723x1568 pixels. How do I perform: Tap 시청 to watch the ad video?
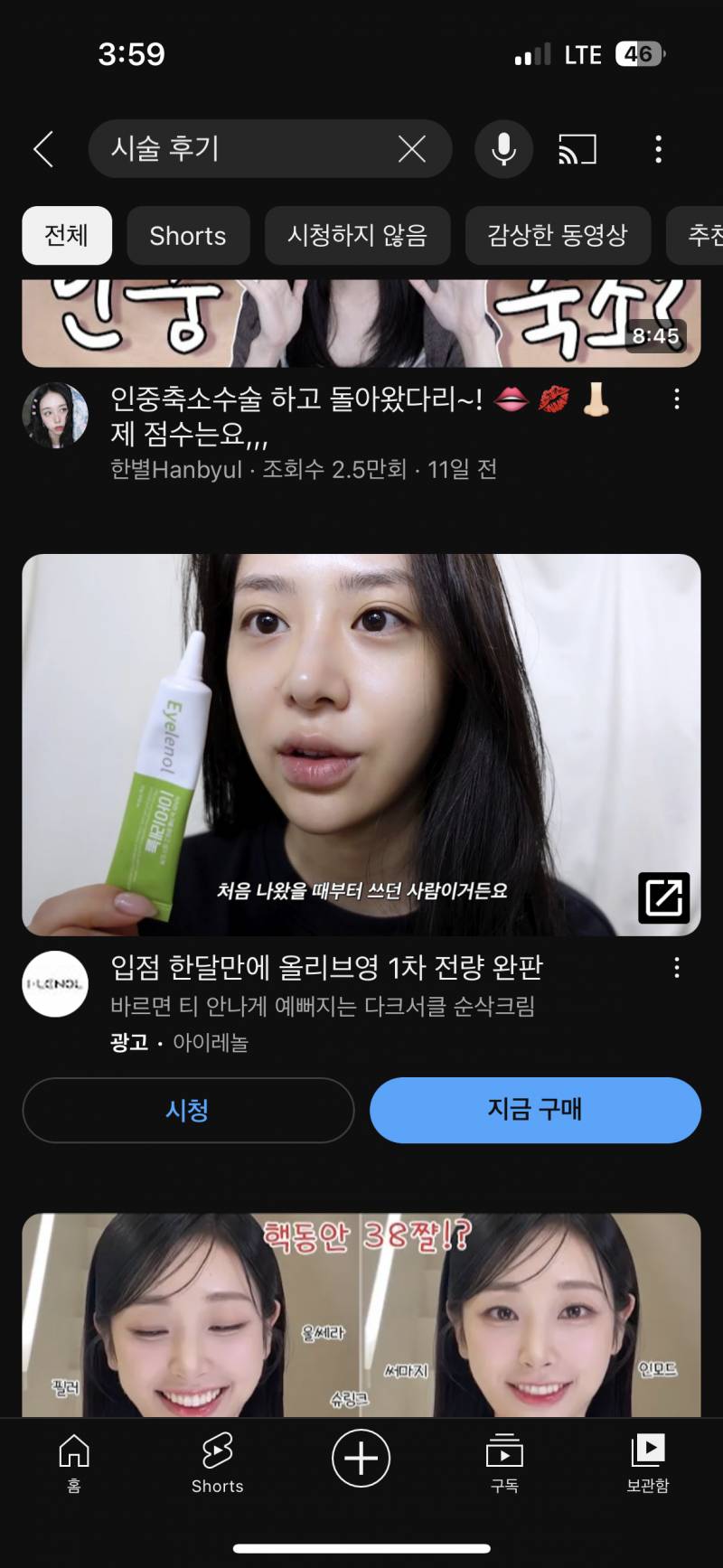click(188, 1111)
